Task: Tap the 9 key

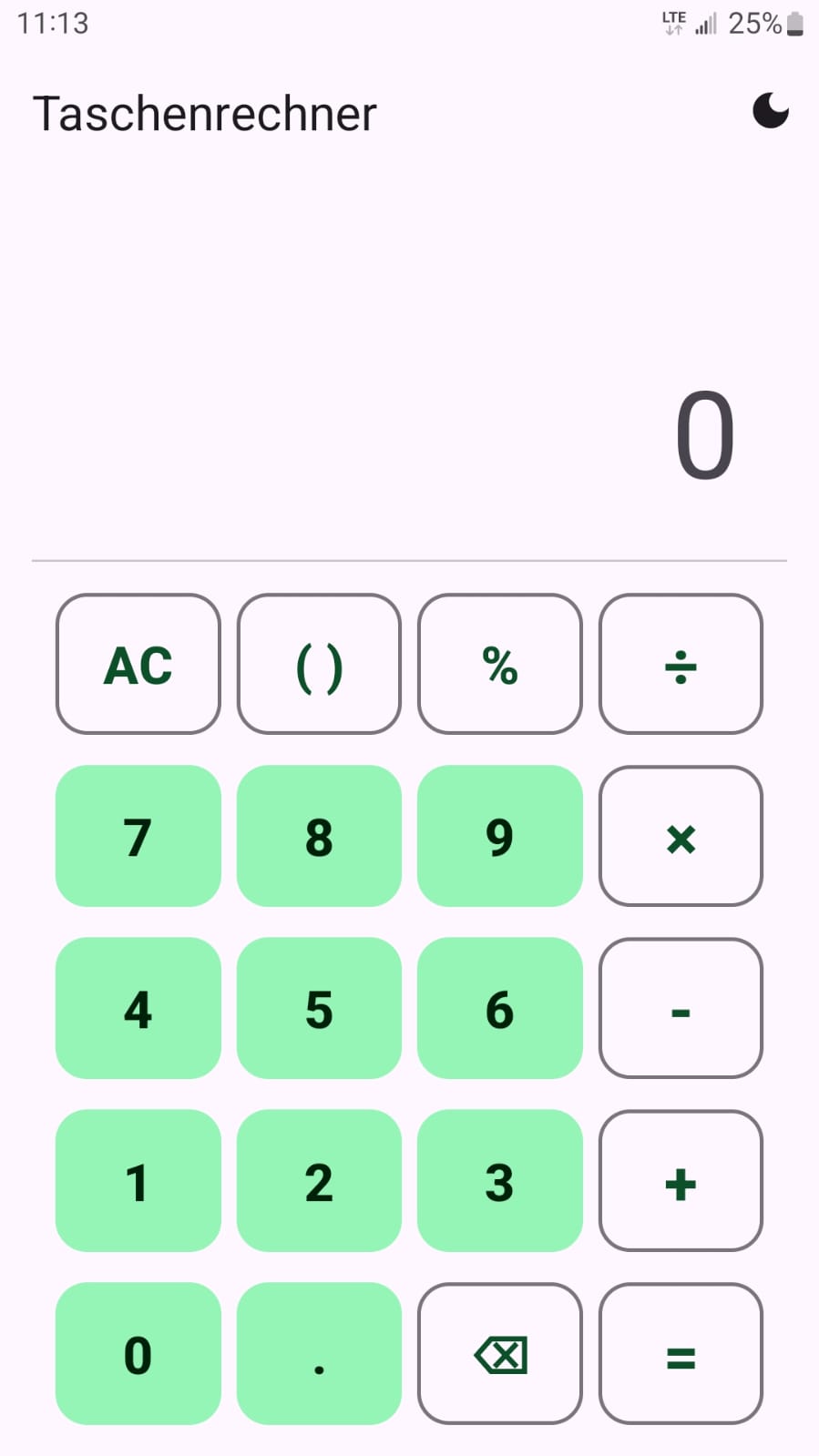Action: pos(499,836)
